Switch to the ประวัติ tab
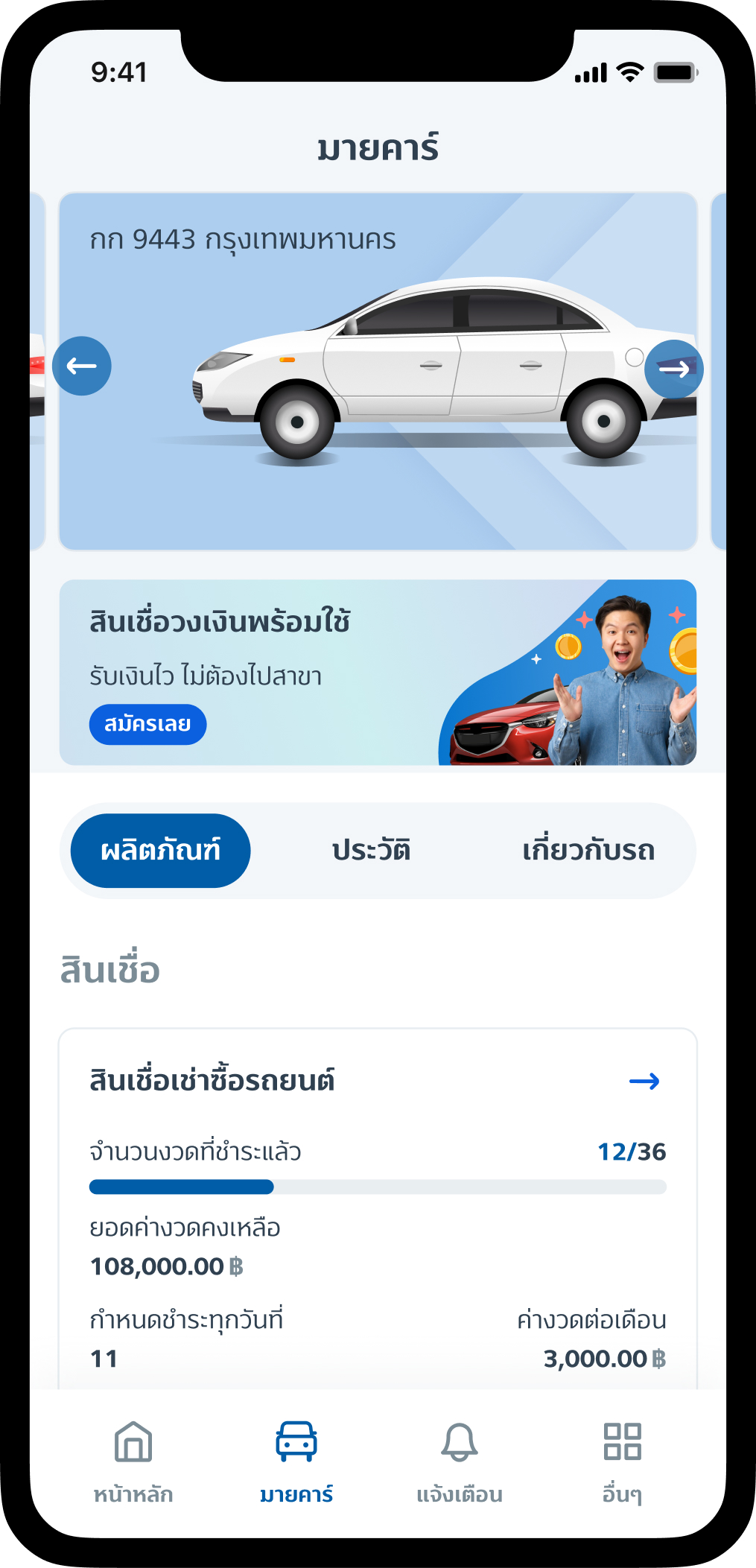This screenshot has width=756, height=1568. pos(372,849)
